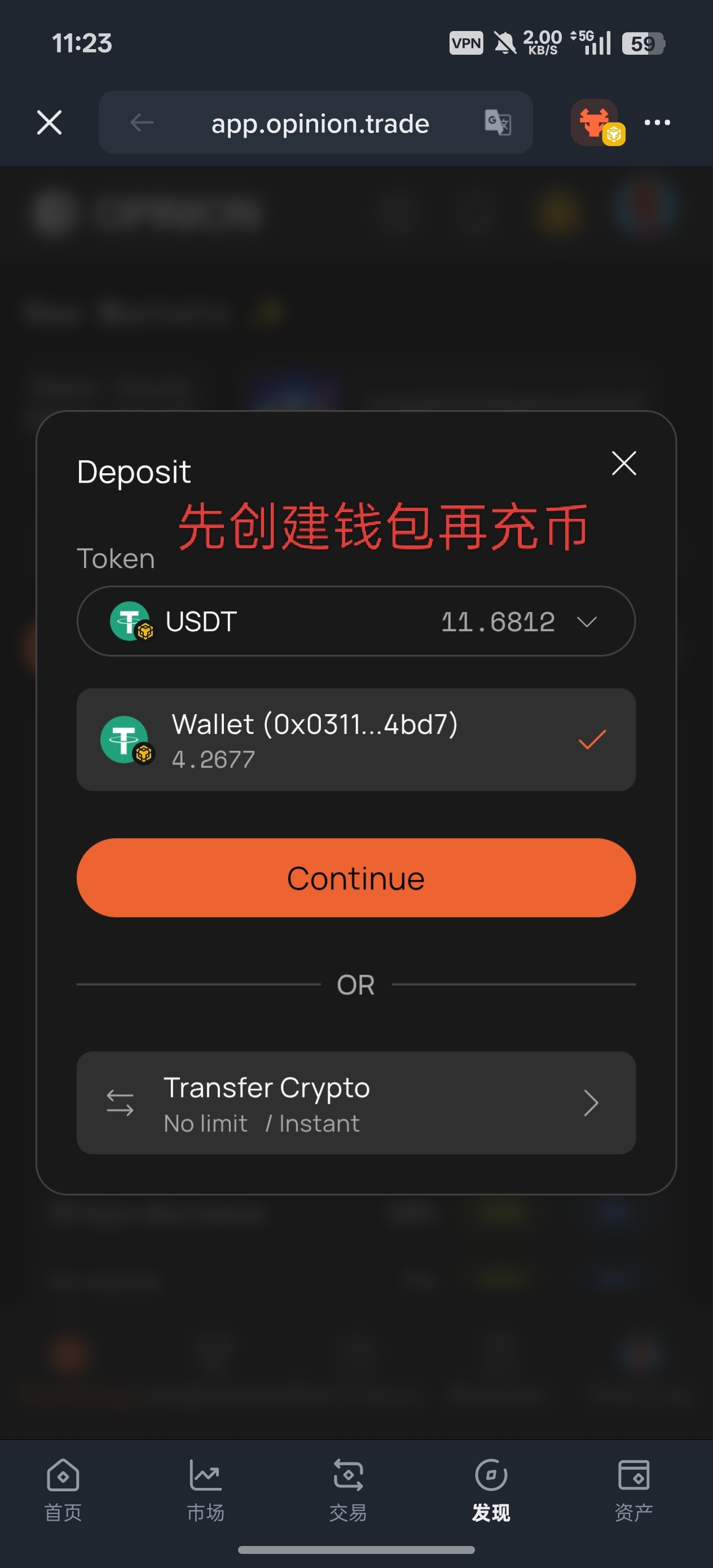713x1568 pixels.
Task: Tap the app.opinion.trade address bar
Action: (x=320, y=124)
